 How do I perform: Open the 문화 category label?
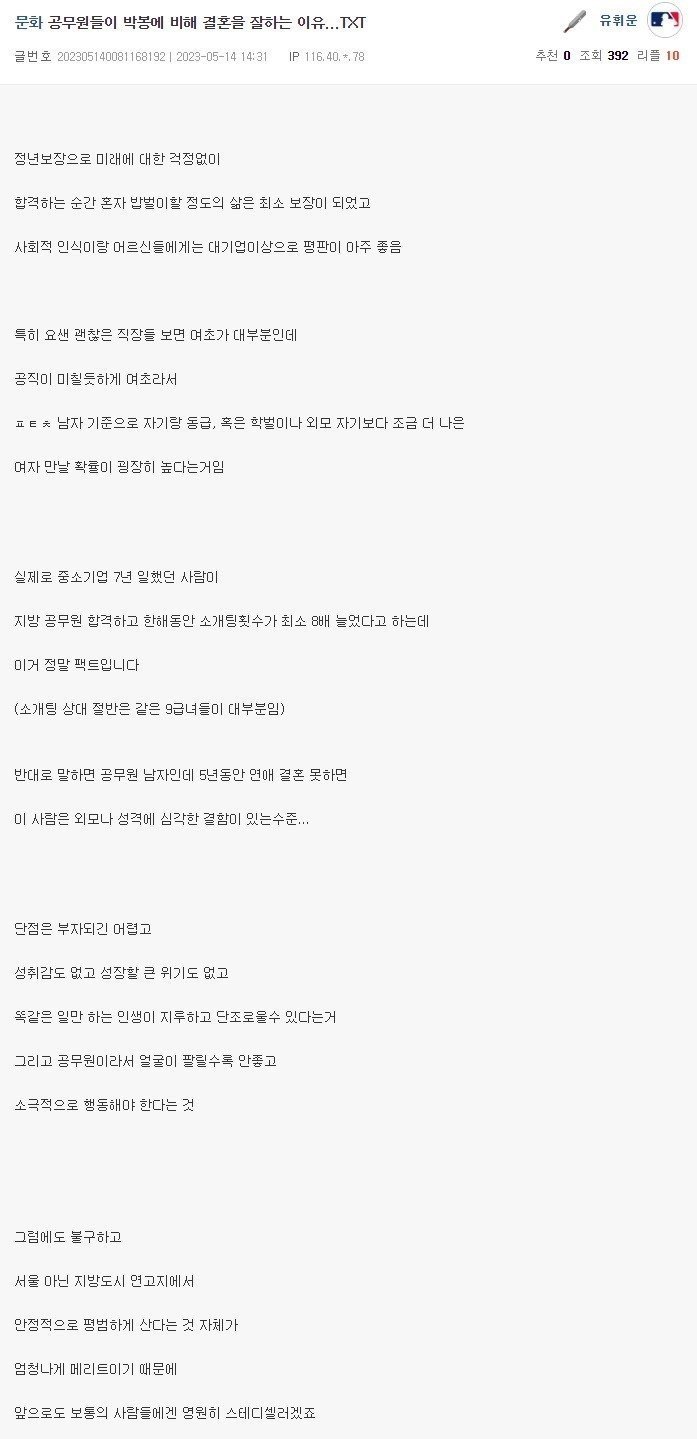[28, 22]
